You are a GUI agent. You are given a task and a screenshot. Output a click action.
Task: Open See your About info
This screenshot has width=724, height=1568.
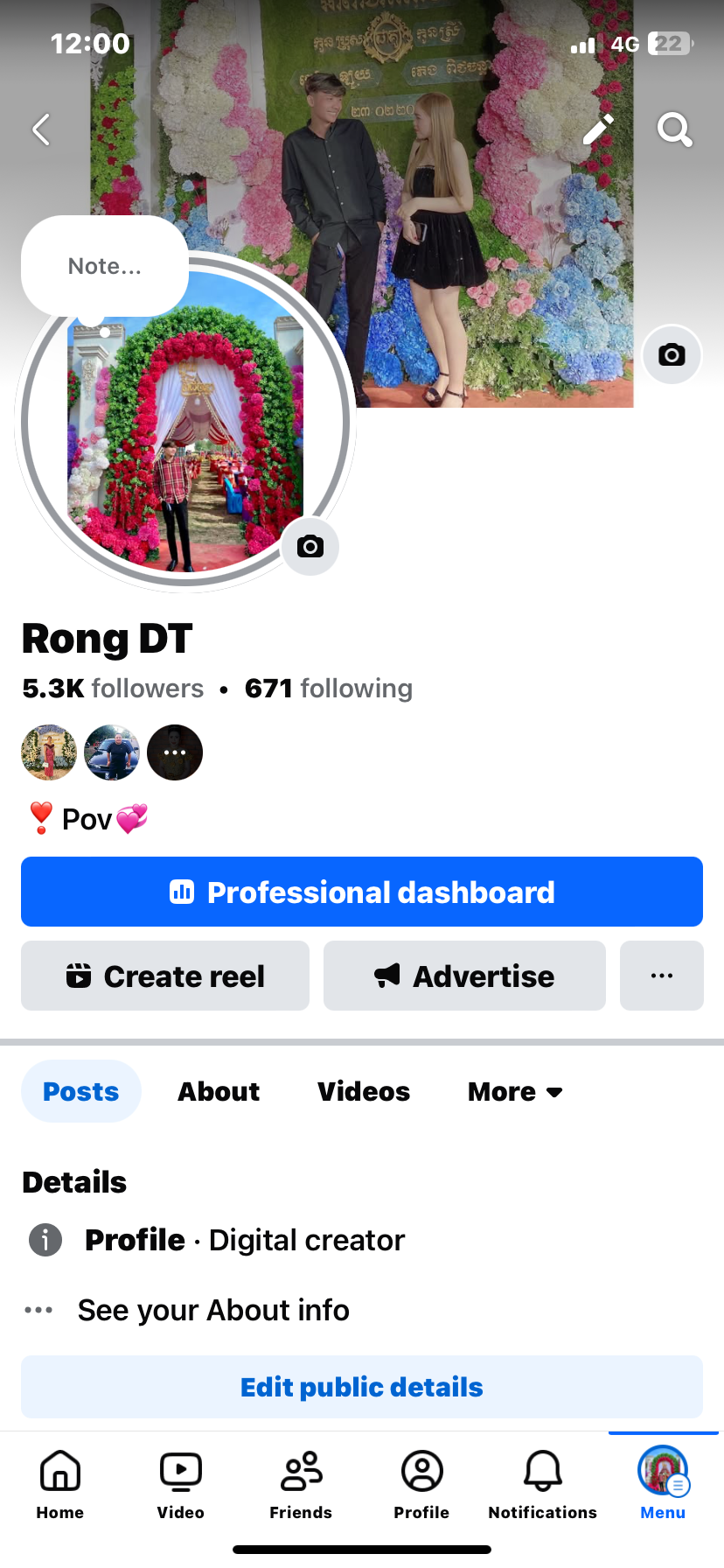coord(213,1310)
